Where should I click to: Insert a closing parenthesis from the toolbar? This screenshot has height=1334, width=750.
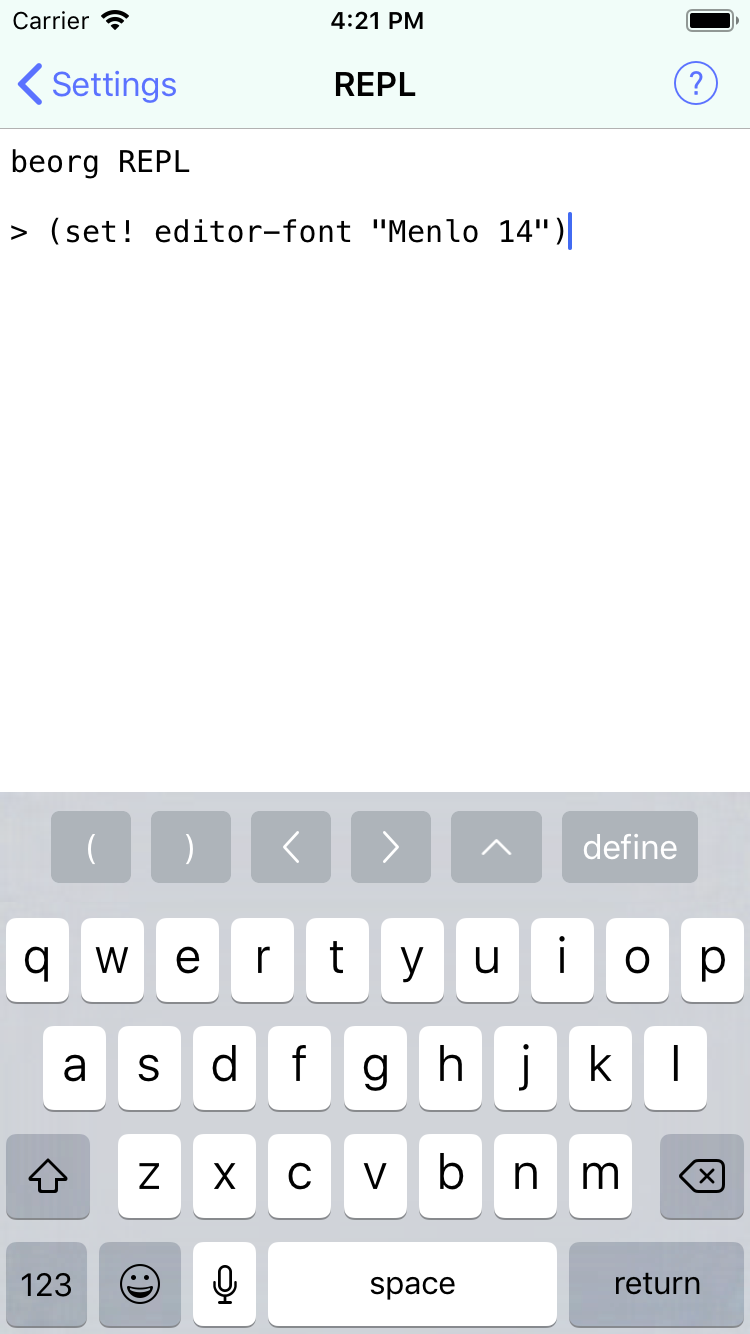point(191,847)
